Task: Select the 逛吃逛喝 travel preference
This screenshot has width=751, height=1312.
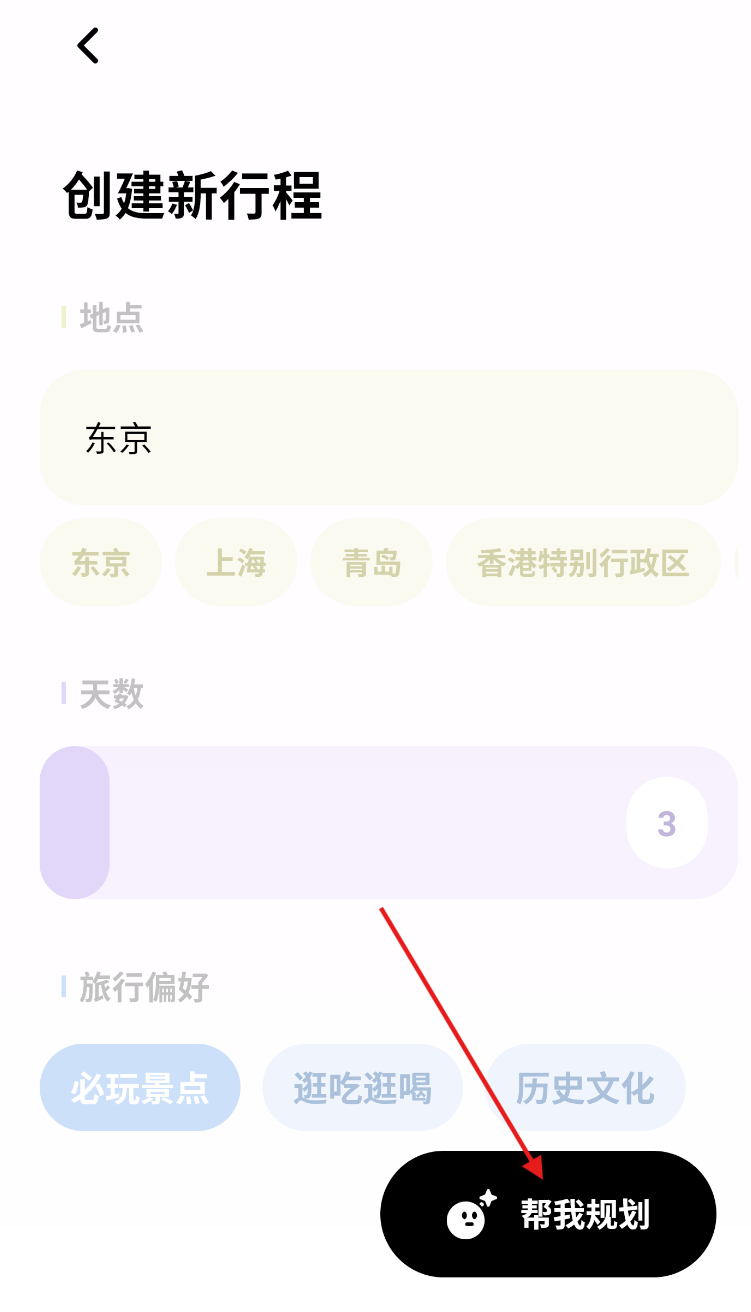Action: tap(362, 1088)
